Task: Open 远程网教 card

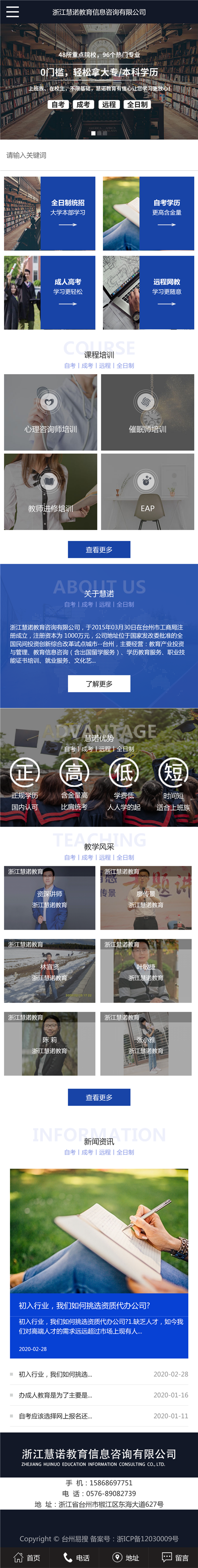Action: 148,292
